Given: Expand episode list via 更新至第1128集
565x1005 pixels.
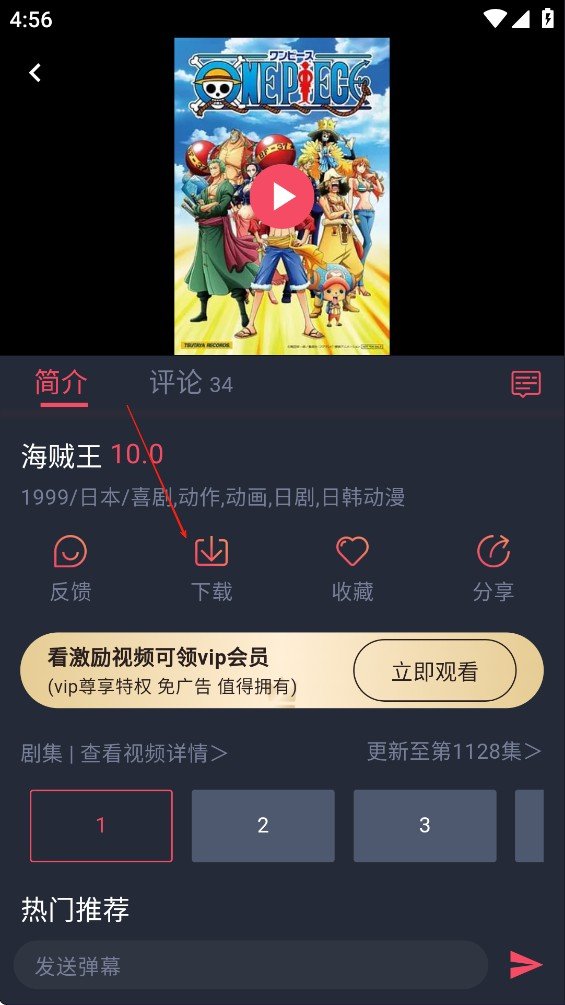Looking at the screenshot, I should coord(454,751).
